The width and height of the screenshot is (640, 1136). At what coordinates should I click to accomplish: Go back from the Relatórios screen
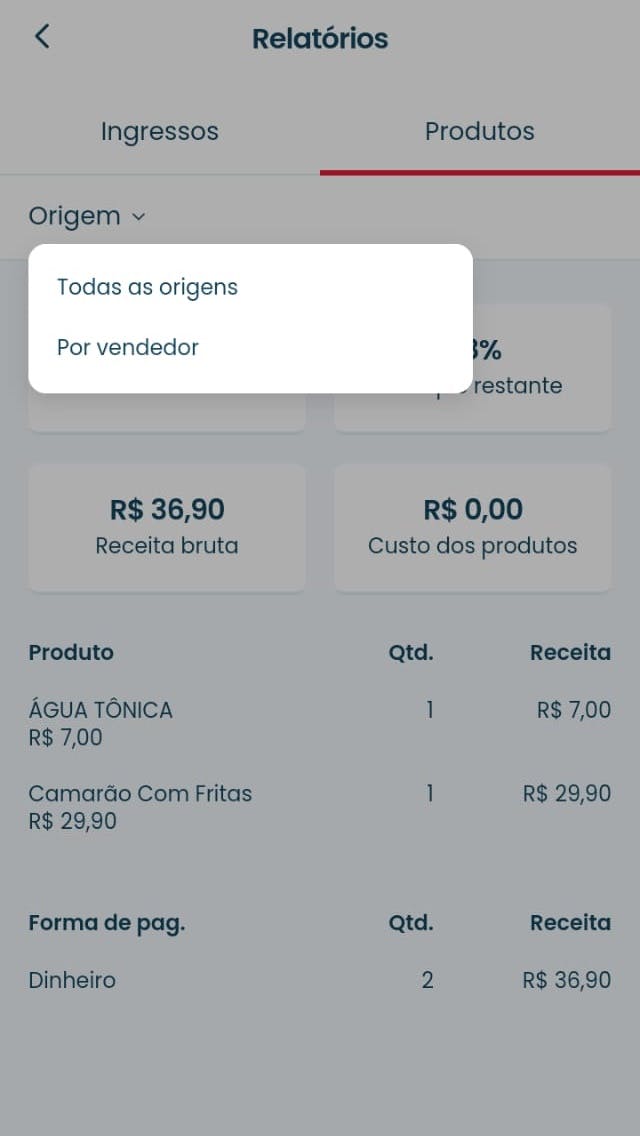pos(41,37)
